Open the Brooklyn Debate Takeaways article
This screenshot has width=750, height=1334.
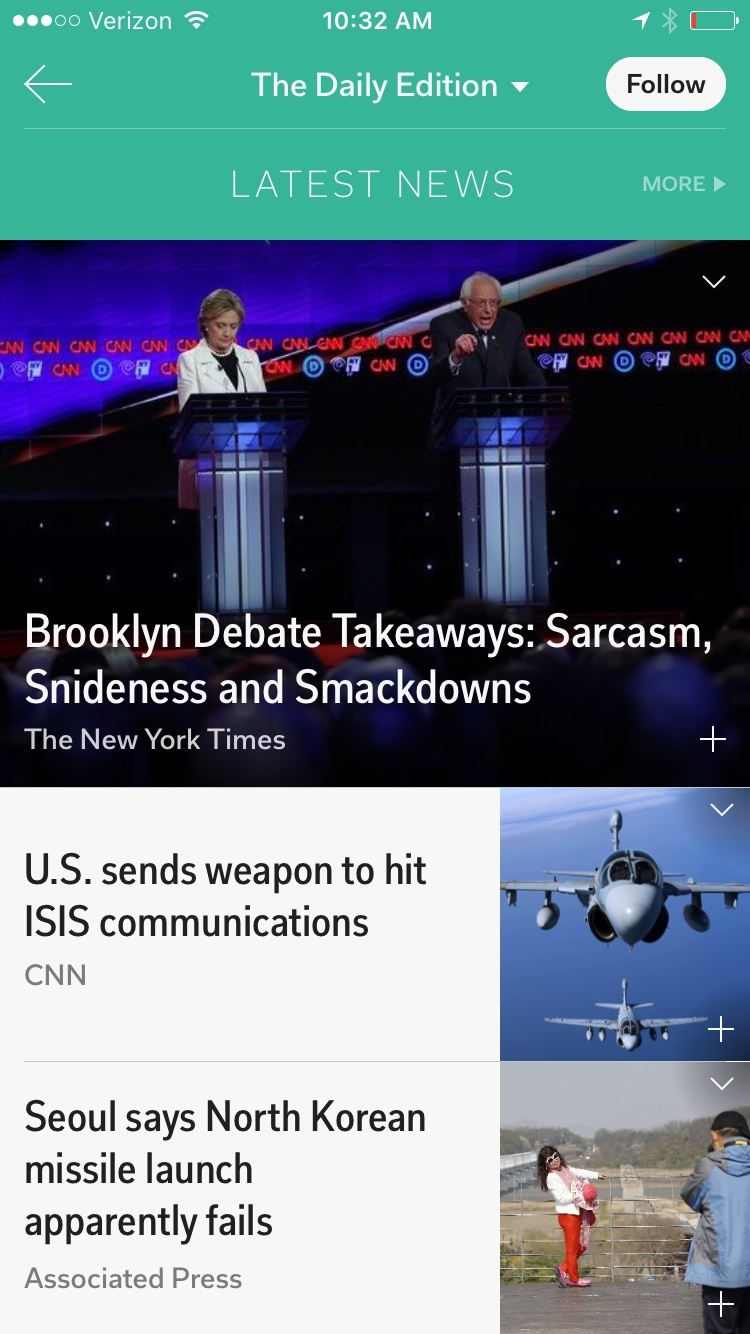pyautogui.click(x=366, y=660)
